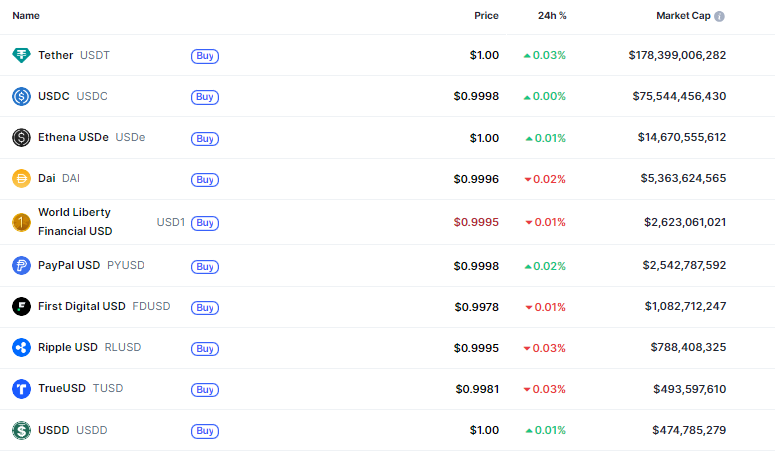775x452 pixels.
Task: Go to the Ripple USD page
Action: (x=67, y=347)
